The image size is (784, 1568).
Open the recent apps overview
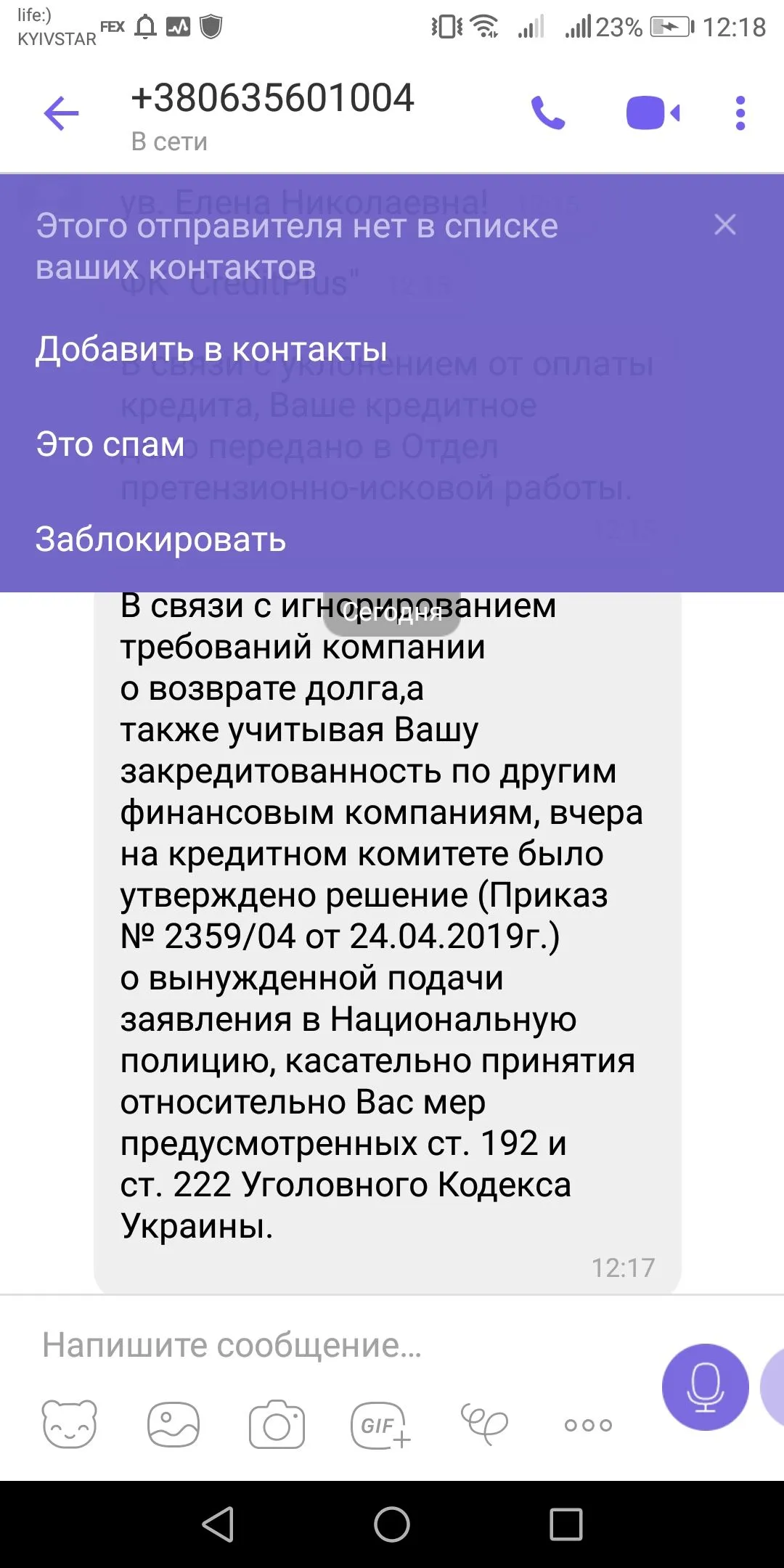[565, 1524]
